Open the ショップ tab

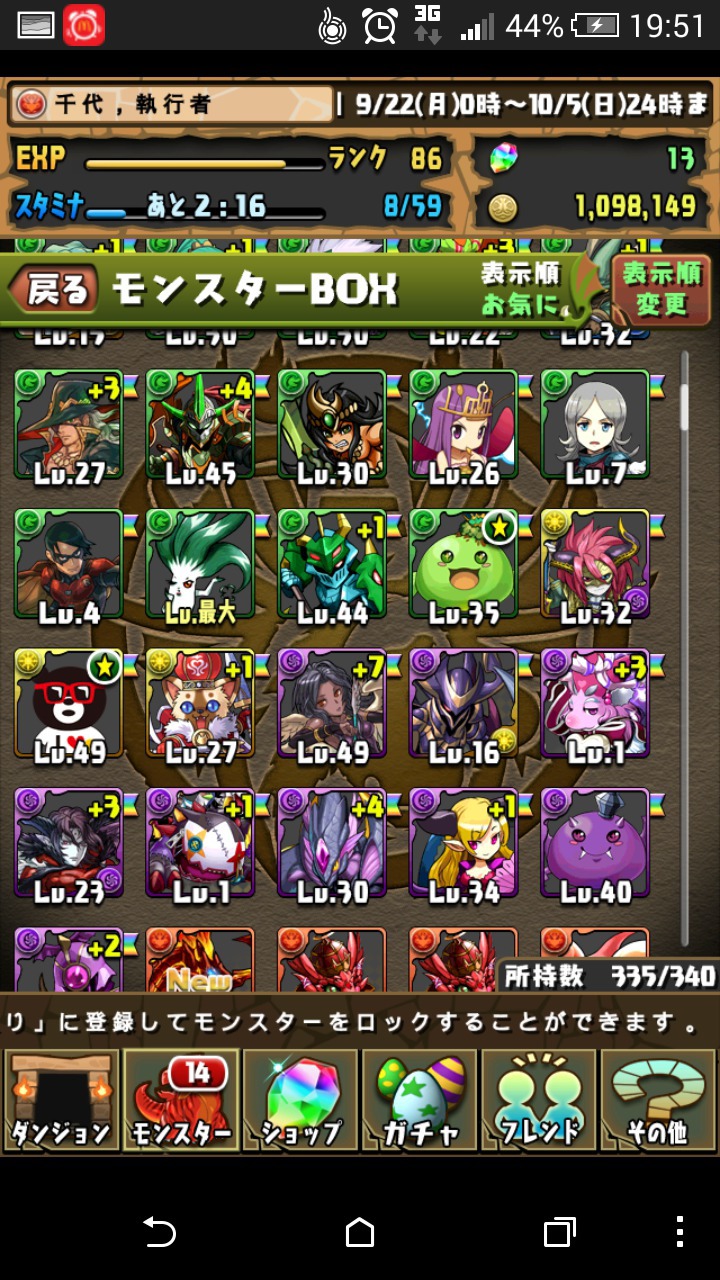point(300,1100)
